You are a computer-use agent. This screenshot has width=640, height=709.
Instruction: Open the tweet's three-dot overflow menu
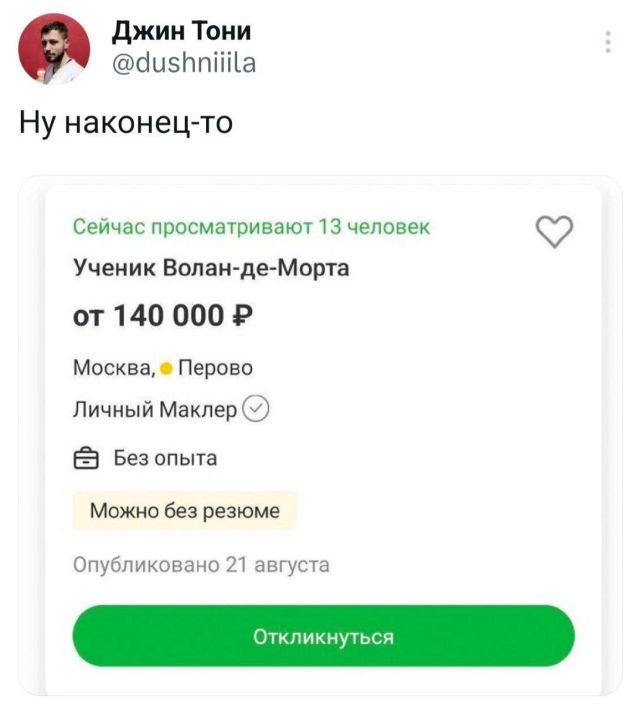click(x=607, y=42)
